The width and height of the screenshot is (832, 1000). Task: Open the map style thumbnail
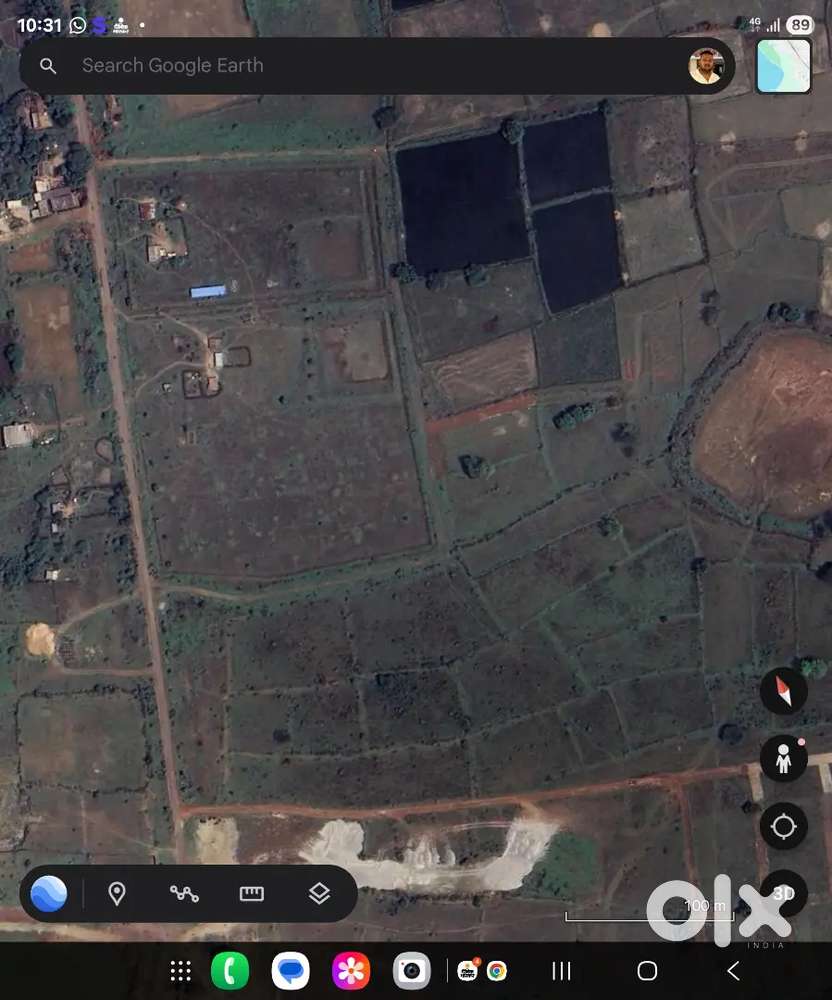[x=783, y=66]
